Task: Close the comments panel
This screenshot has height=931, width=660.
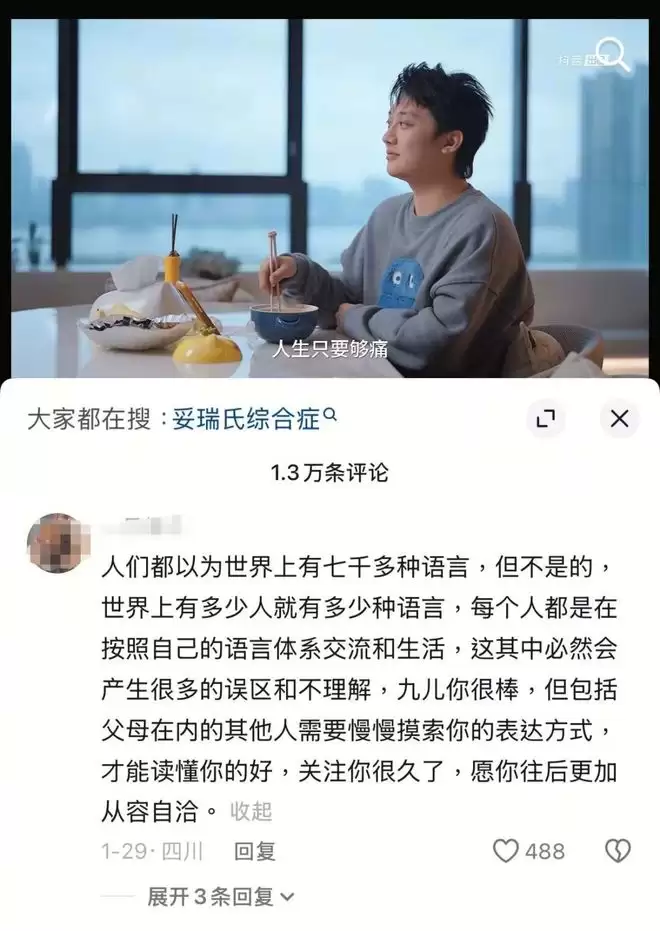Action: pos(619,419)
